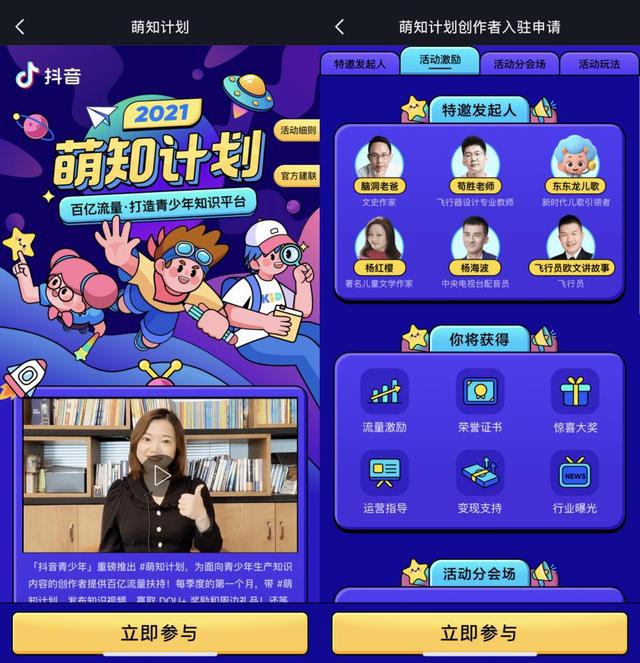This screenshot has width=640, height=663.
Task: Tap 立即参与 on the 萌知计划 page
Action: click(159, 633)
